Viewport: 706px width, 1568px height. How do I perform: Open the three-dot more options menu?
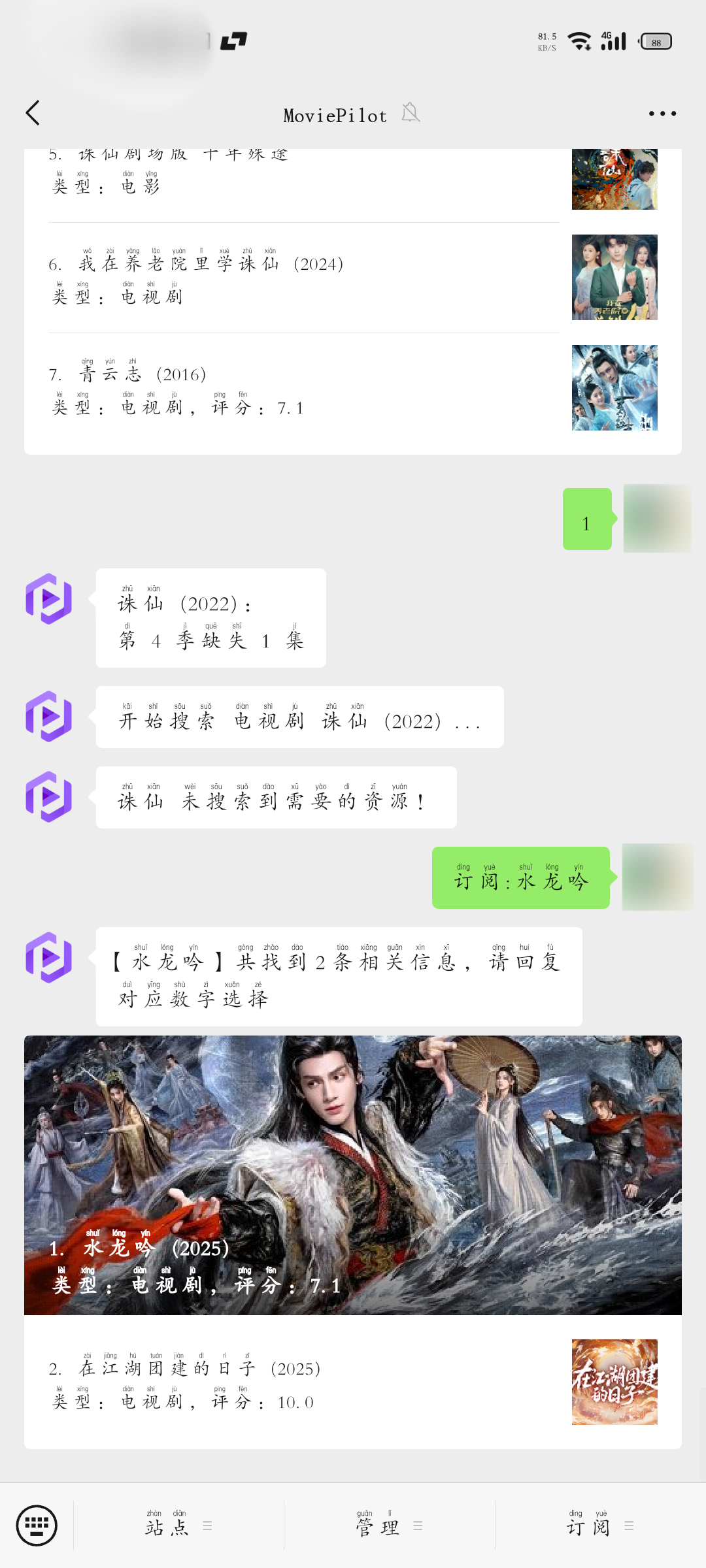click(662, 114)
